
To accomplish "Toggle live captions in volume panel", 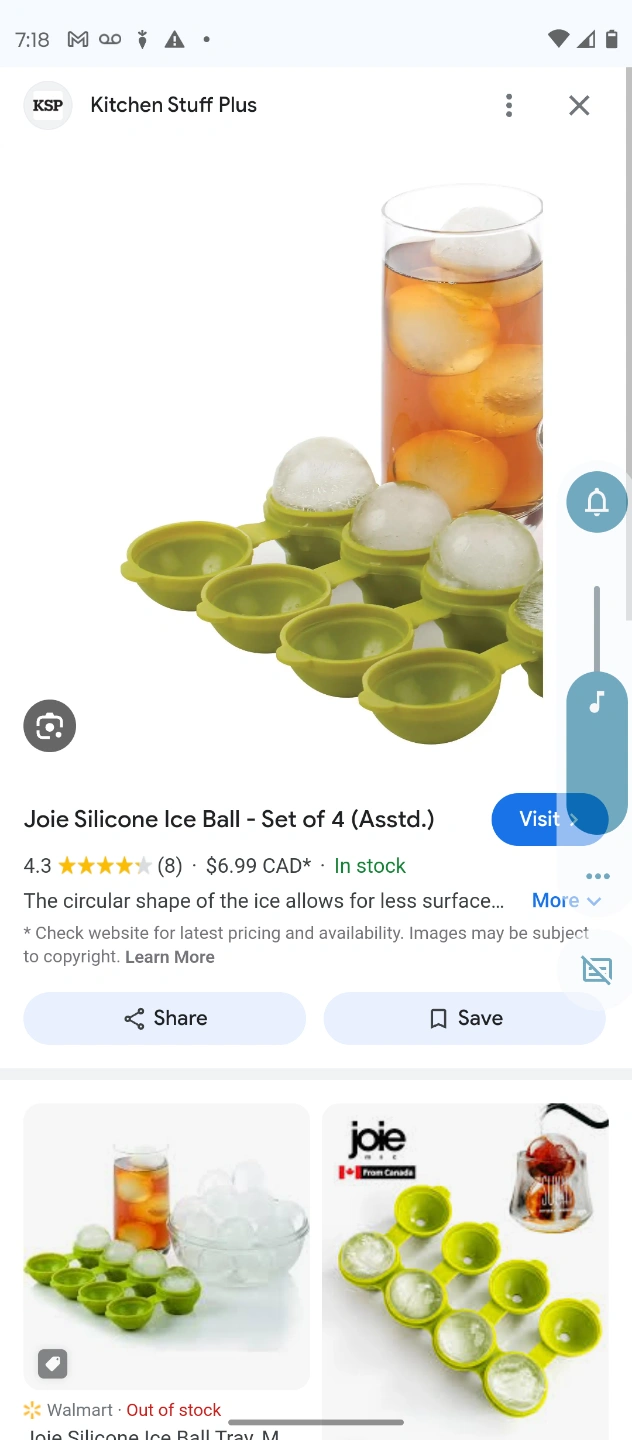I will click(x=597, y=970).
